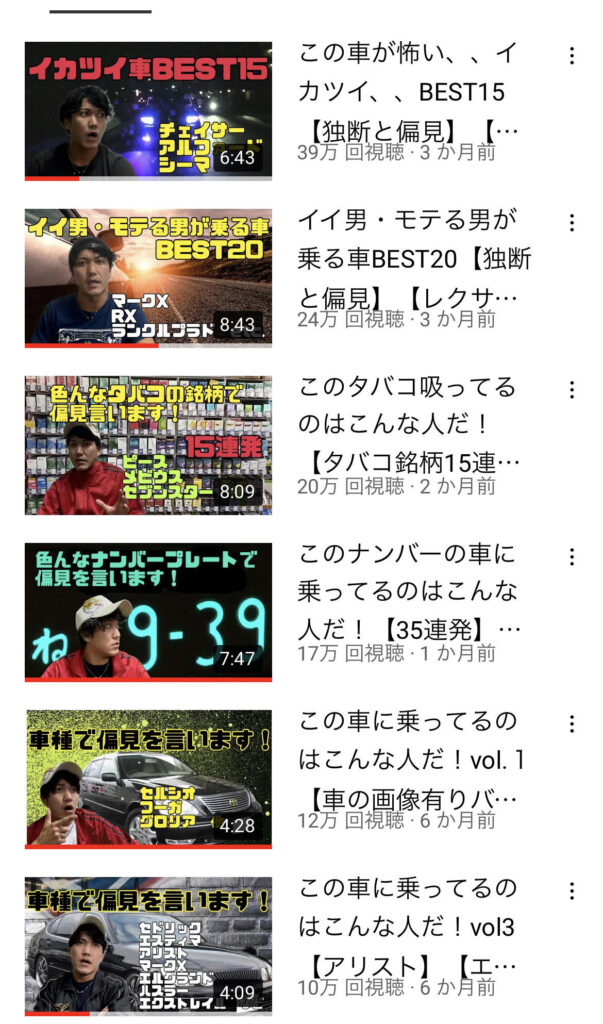Show options for the タバコ銘柄 video
Image resolution: width=603 pixels, height=1024 pixels.
pyautogui.click(x=571, y=390)
